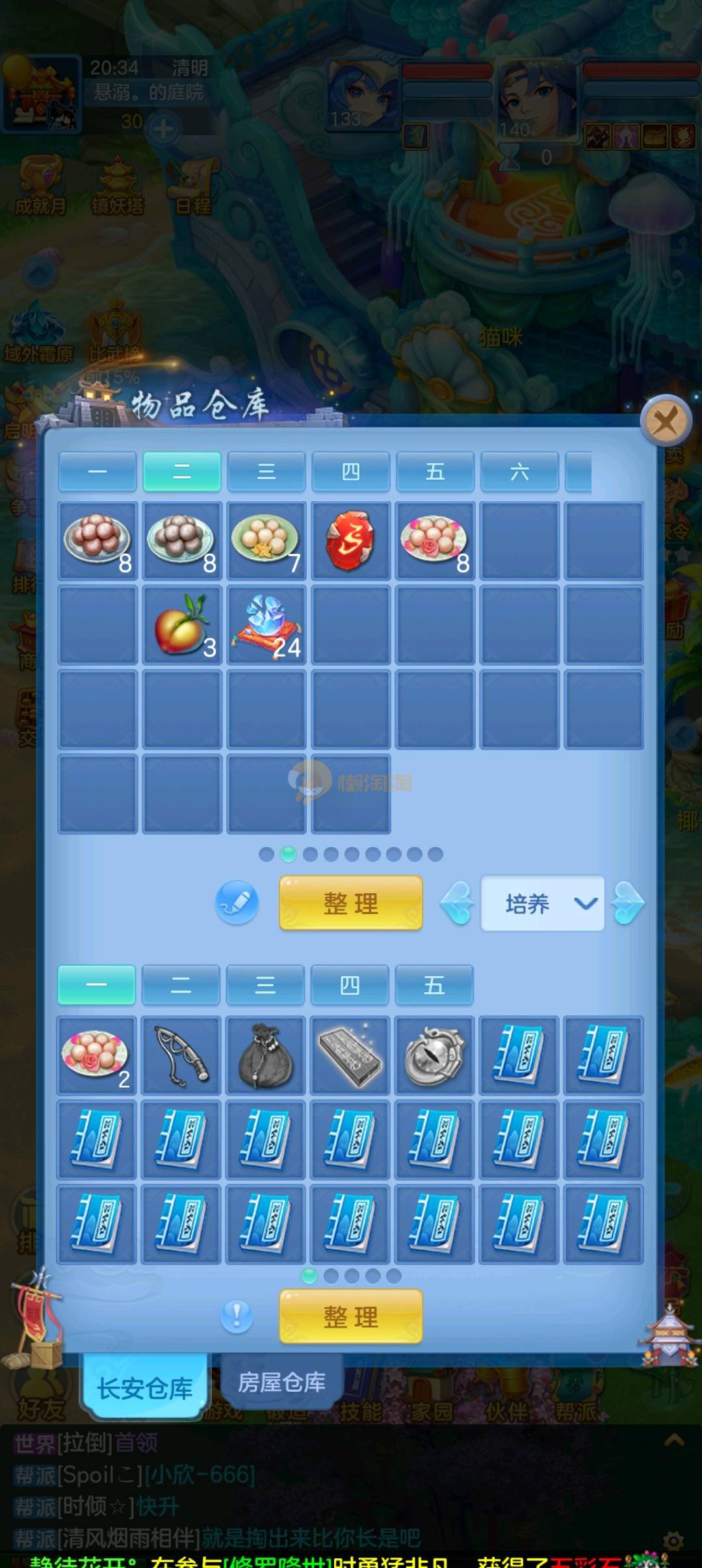Switch to bag page 四

tap(350, 985)
